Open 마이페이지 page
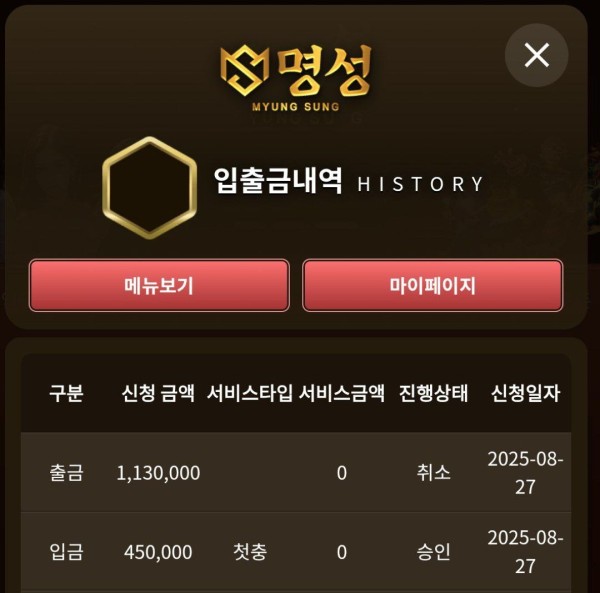Screen dimensions: 600x593 pyautogui.click(x=433, y=285)
